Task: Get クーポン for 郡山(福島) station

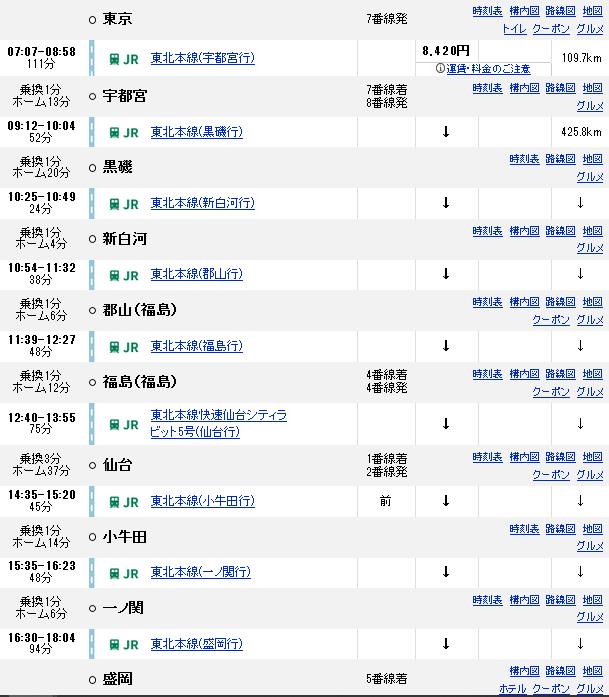Action: 551,320
